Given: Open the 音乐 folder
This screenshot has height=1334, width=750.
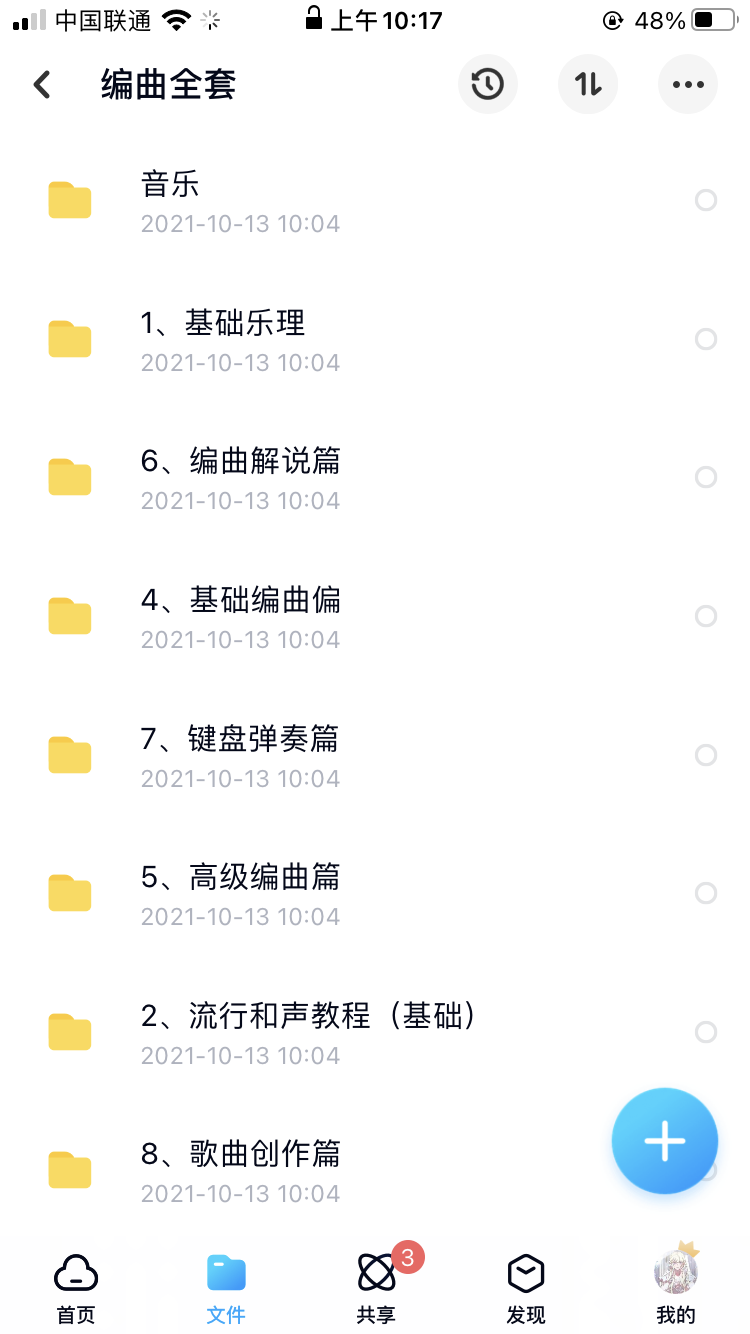Looking at the screenshot, I should tap(240, 201).
